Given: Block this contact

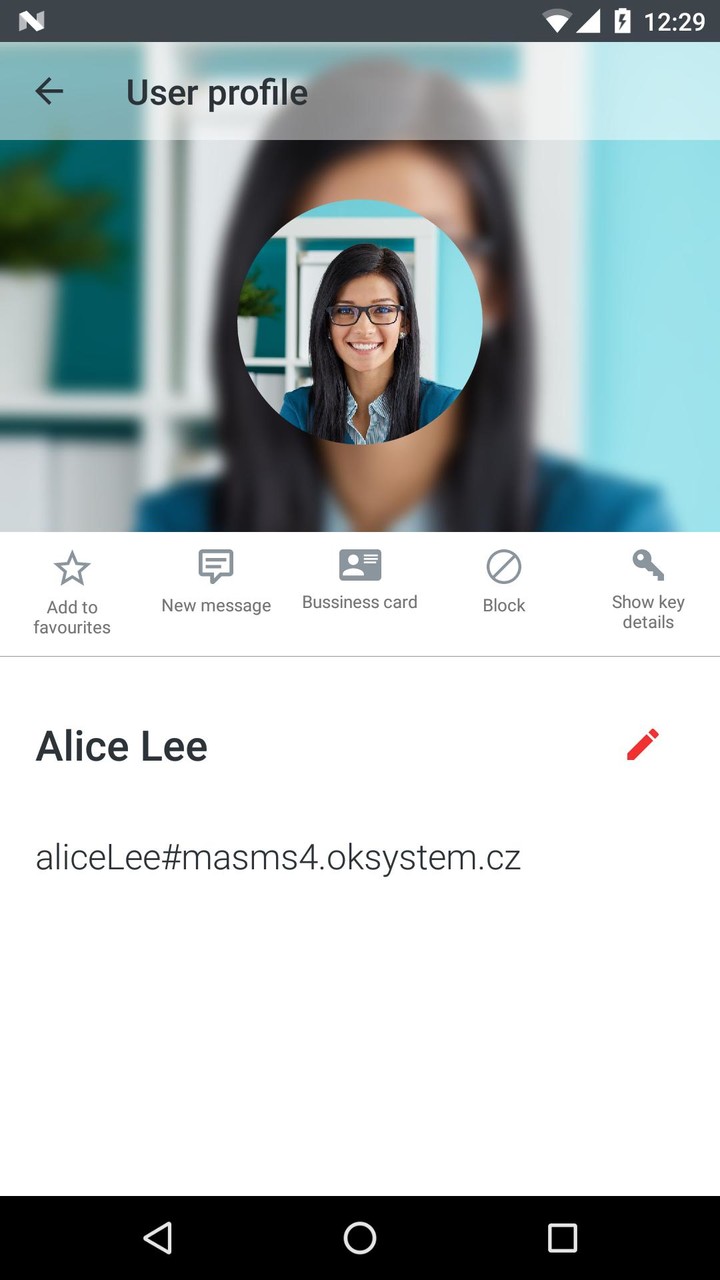Looking at the screenshot, I should [504, 582].
